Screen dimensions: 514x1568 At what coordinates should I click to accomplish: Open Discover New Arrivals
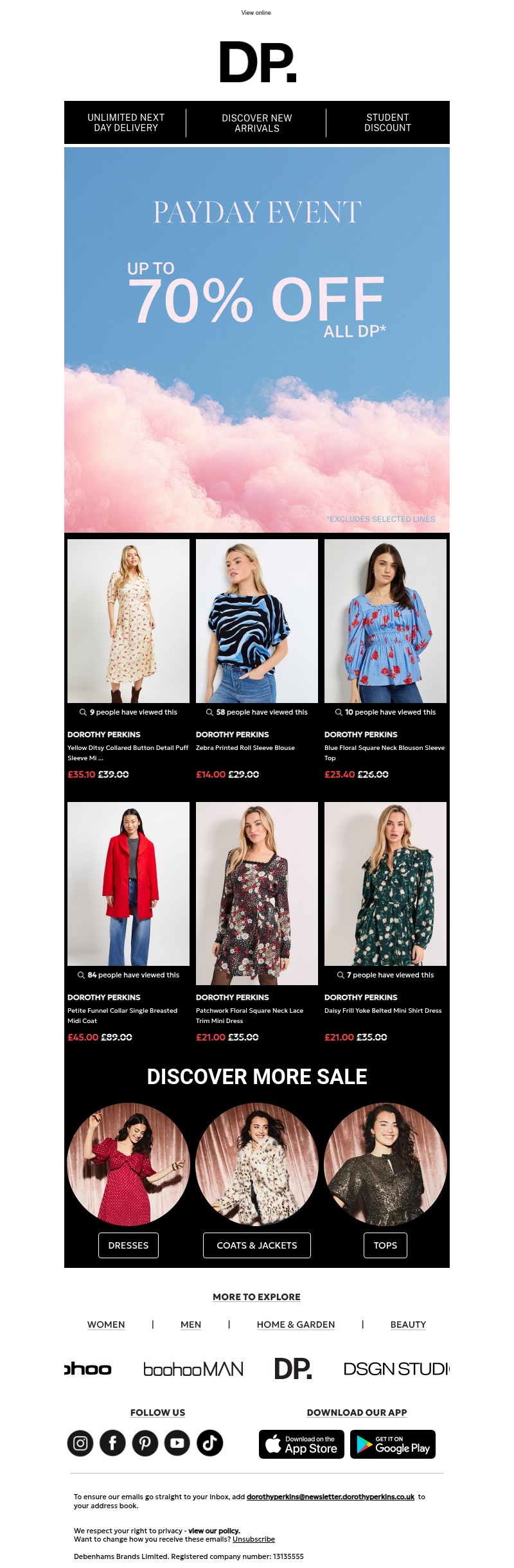[x=256, y=123]
